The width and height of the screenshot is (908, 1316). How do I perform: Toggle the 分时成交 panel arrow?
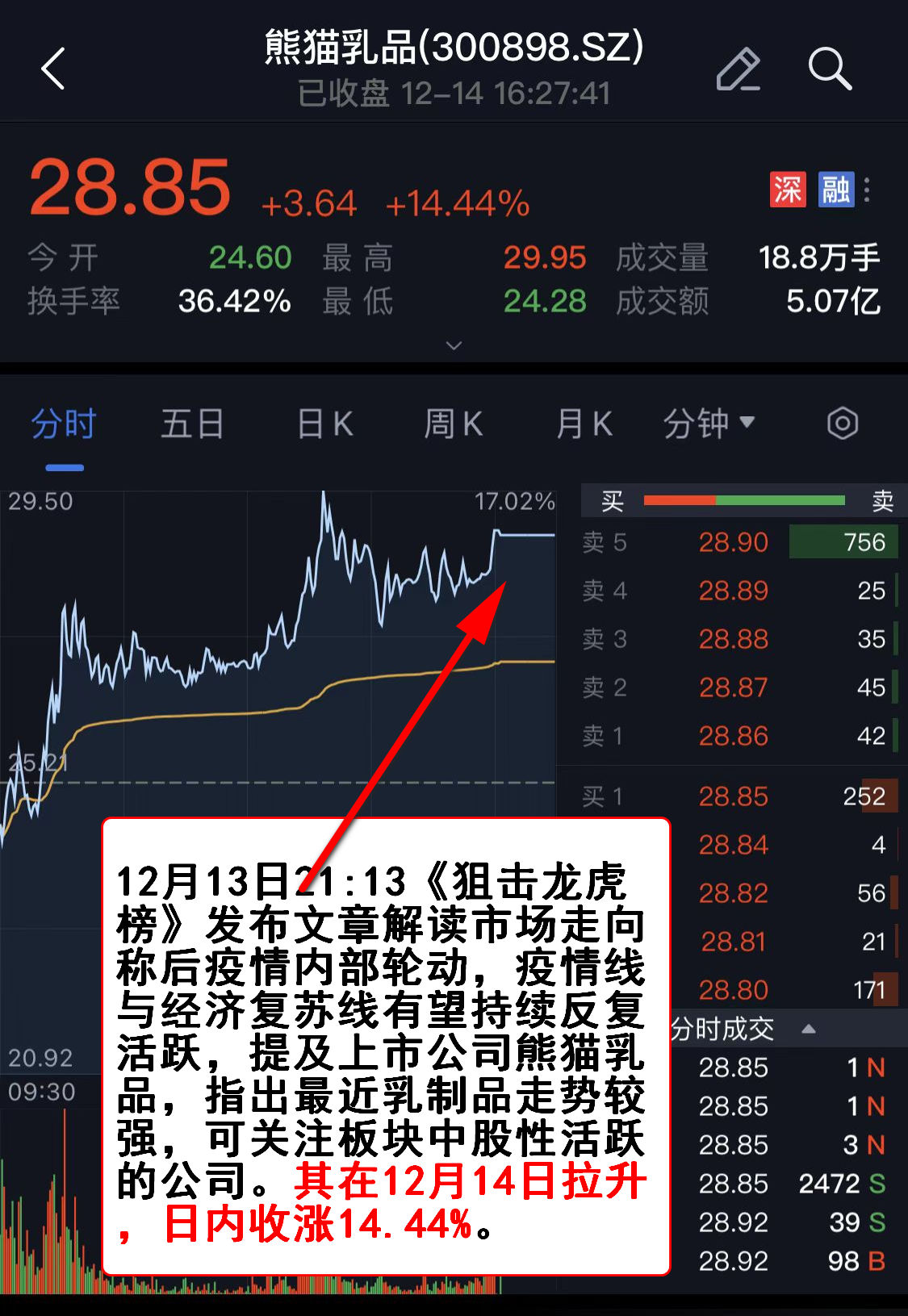pos(808,1029)
